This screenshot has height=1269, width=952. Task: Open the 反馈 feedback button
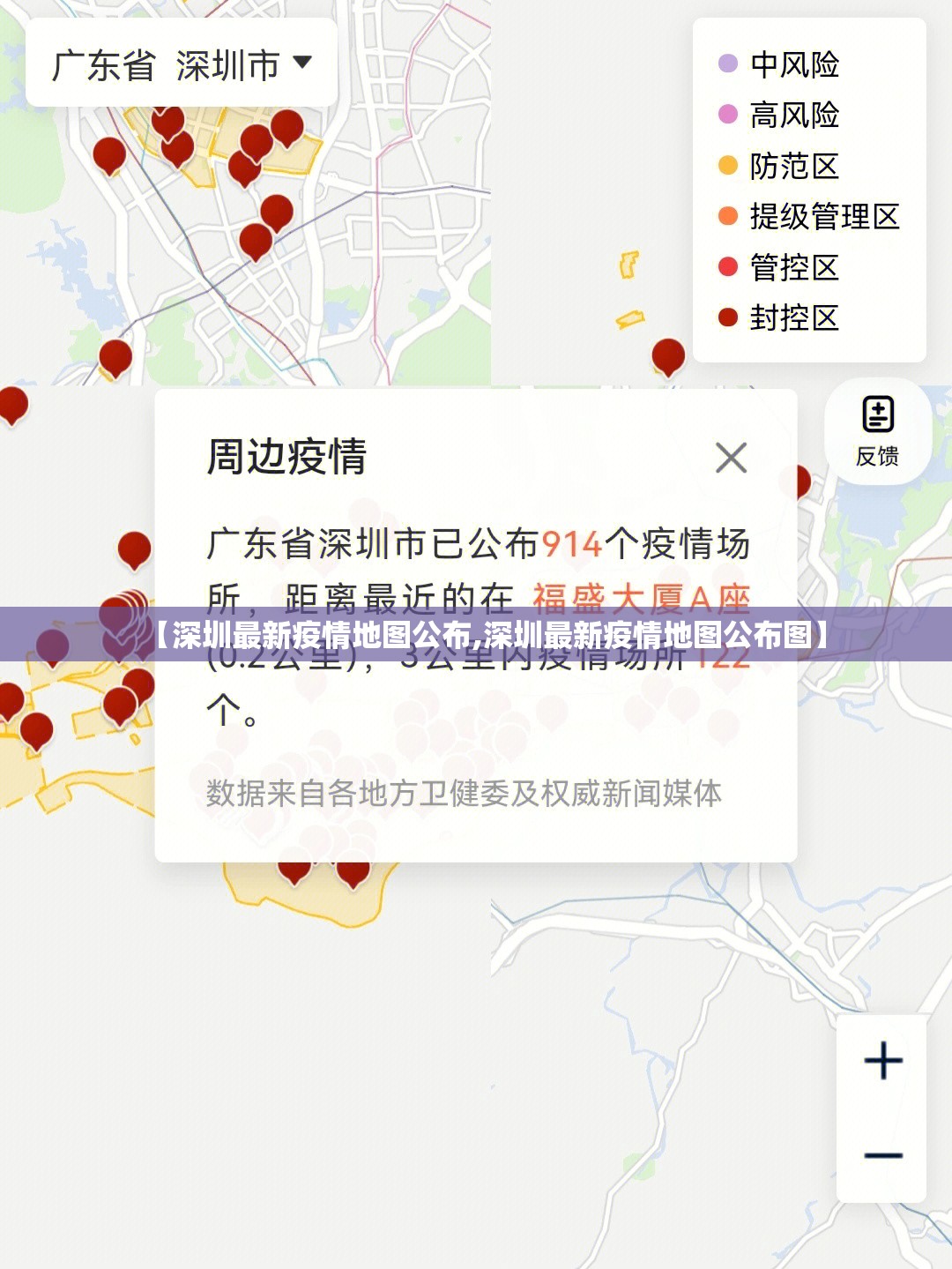[x=877, y=431]
